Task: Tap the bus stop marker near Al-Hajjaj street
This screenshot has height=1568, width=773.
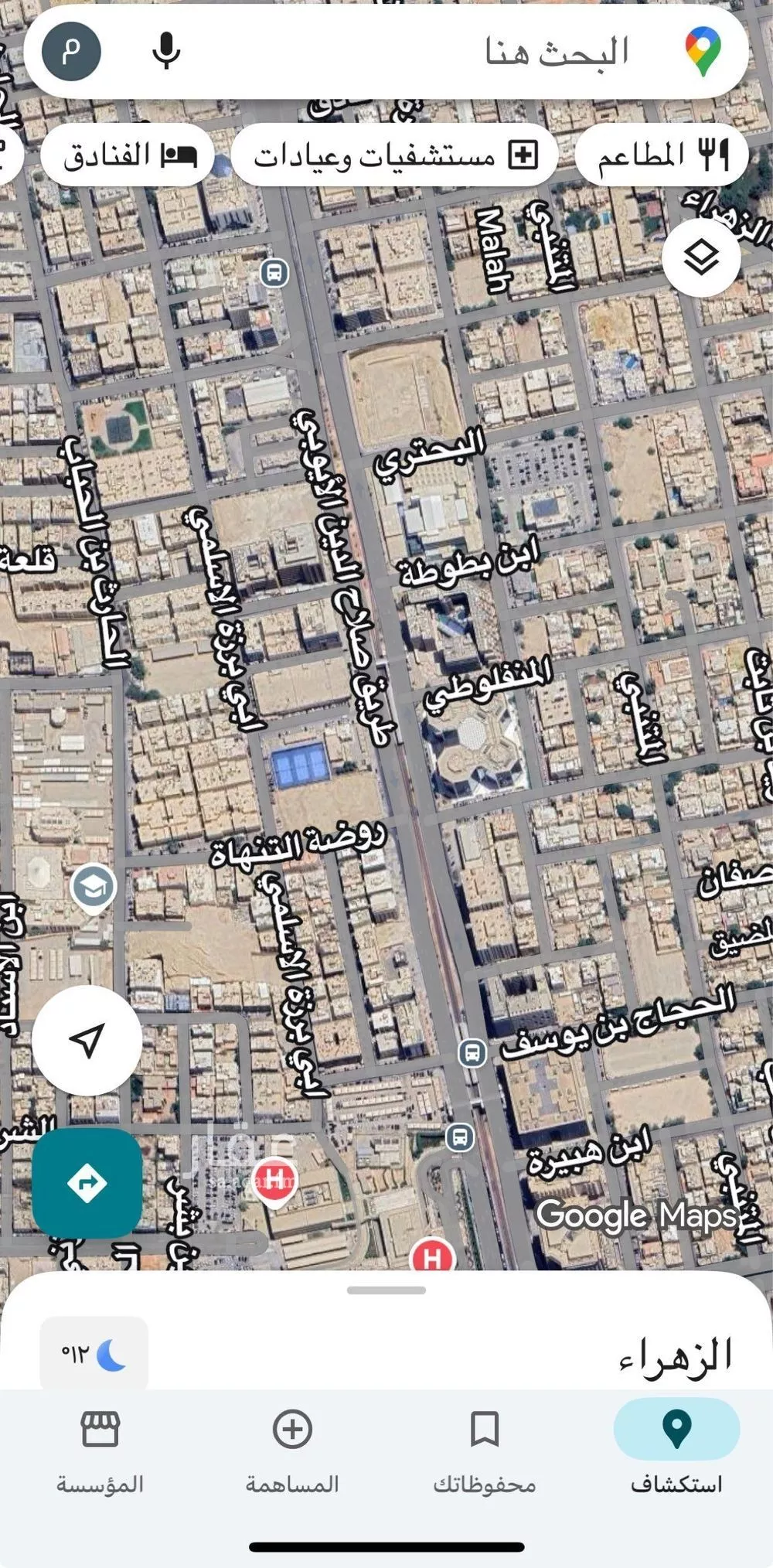Action: point(472,1052)
